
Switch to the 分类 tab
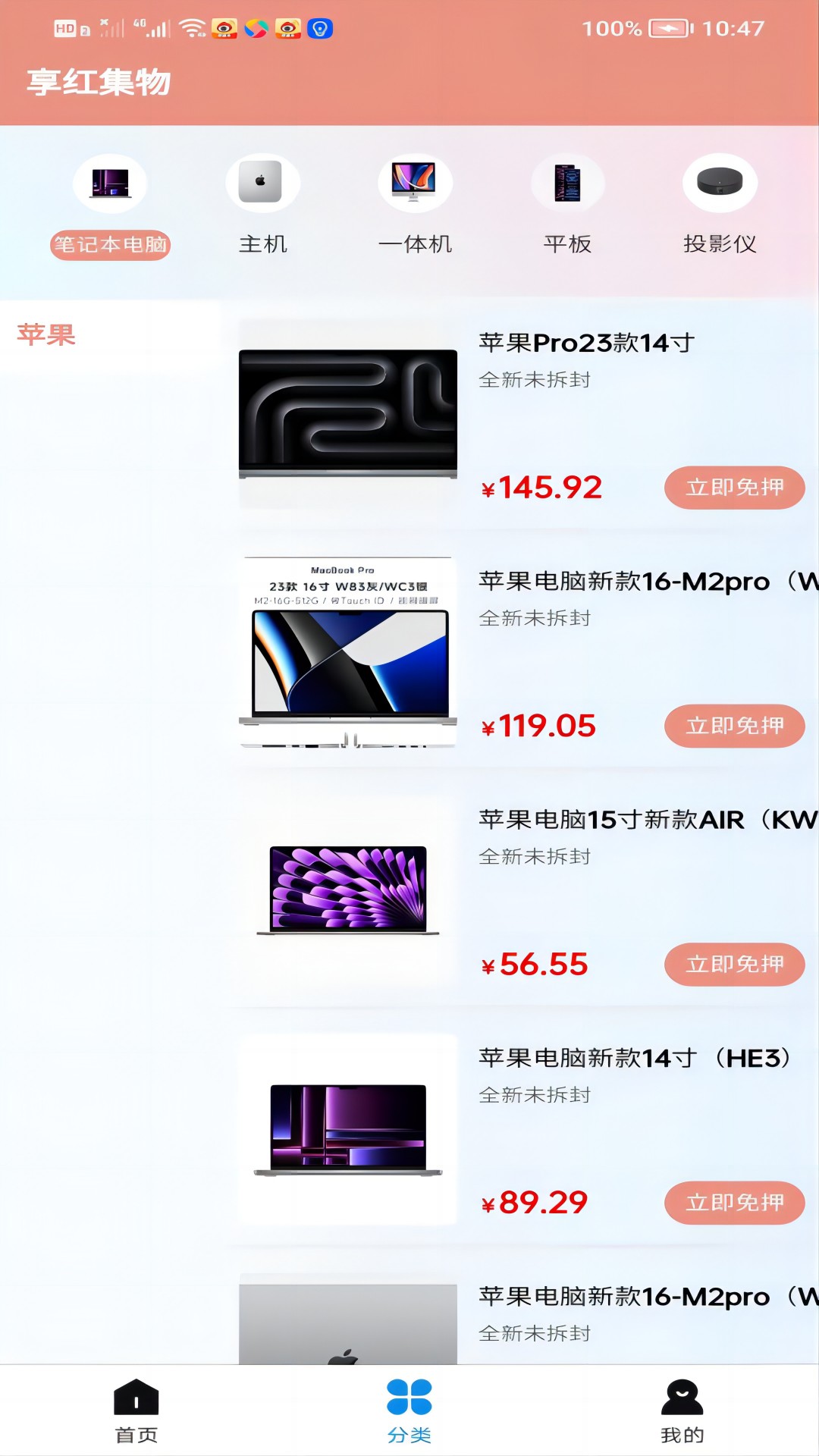(409, 1410)
